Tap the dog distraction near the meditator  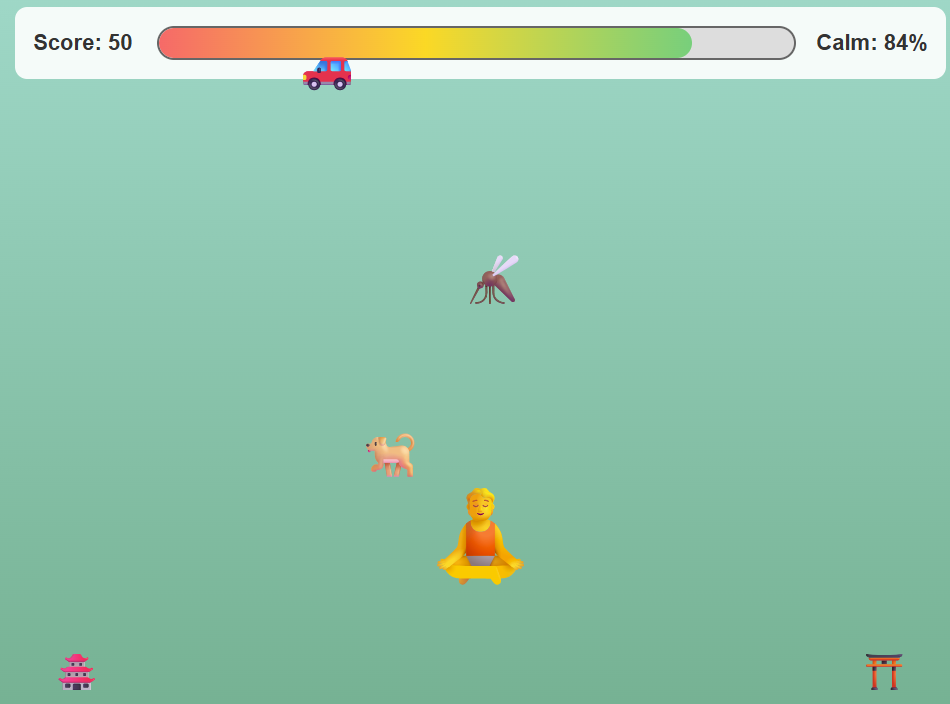391,455
